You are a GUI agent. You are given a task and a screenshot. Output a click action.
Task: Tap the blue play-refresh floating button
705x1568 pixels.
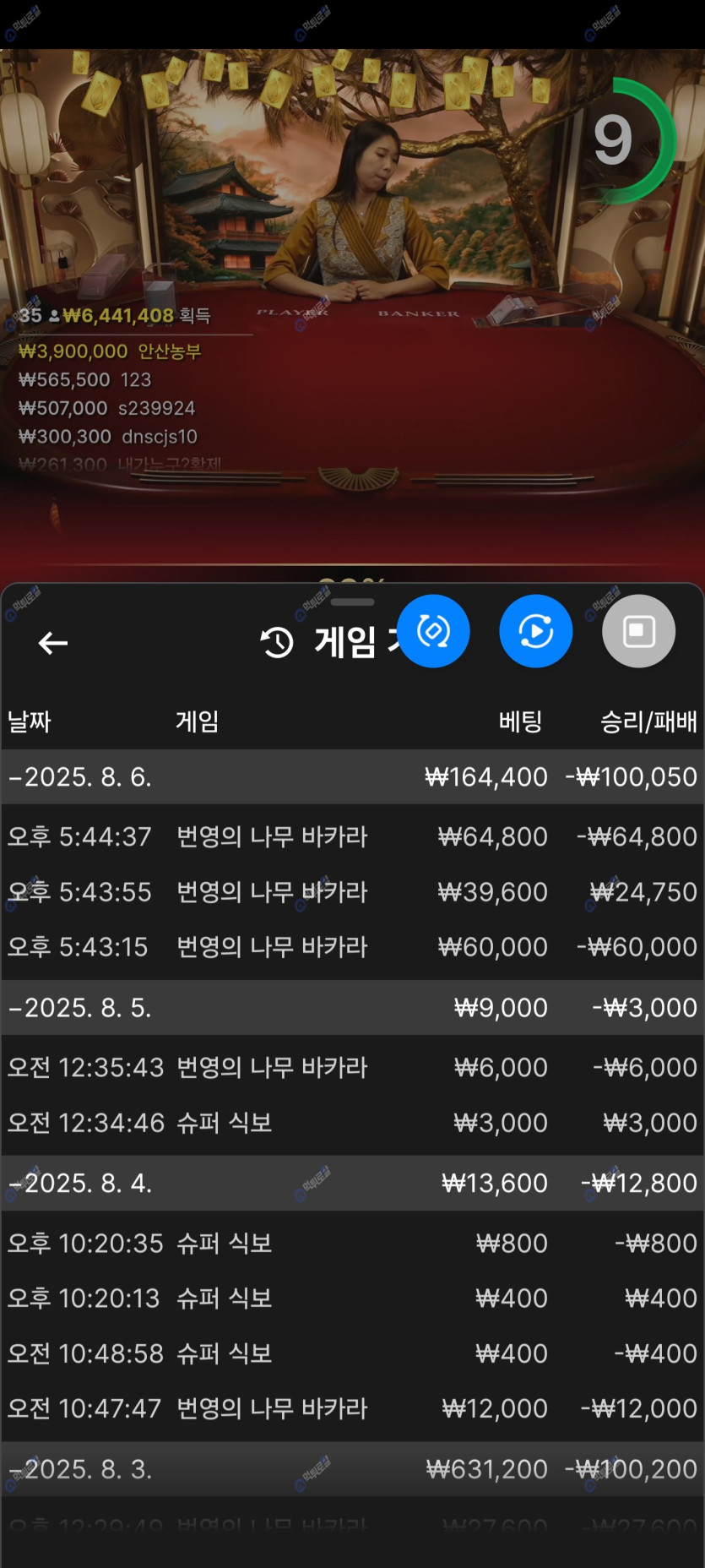tap(535, 631)
